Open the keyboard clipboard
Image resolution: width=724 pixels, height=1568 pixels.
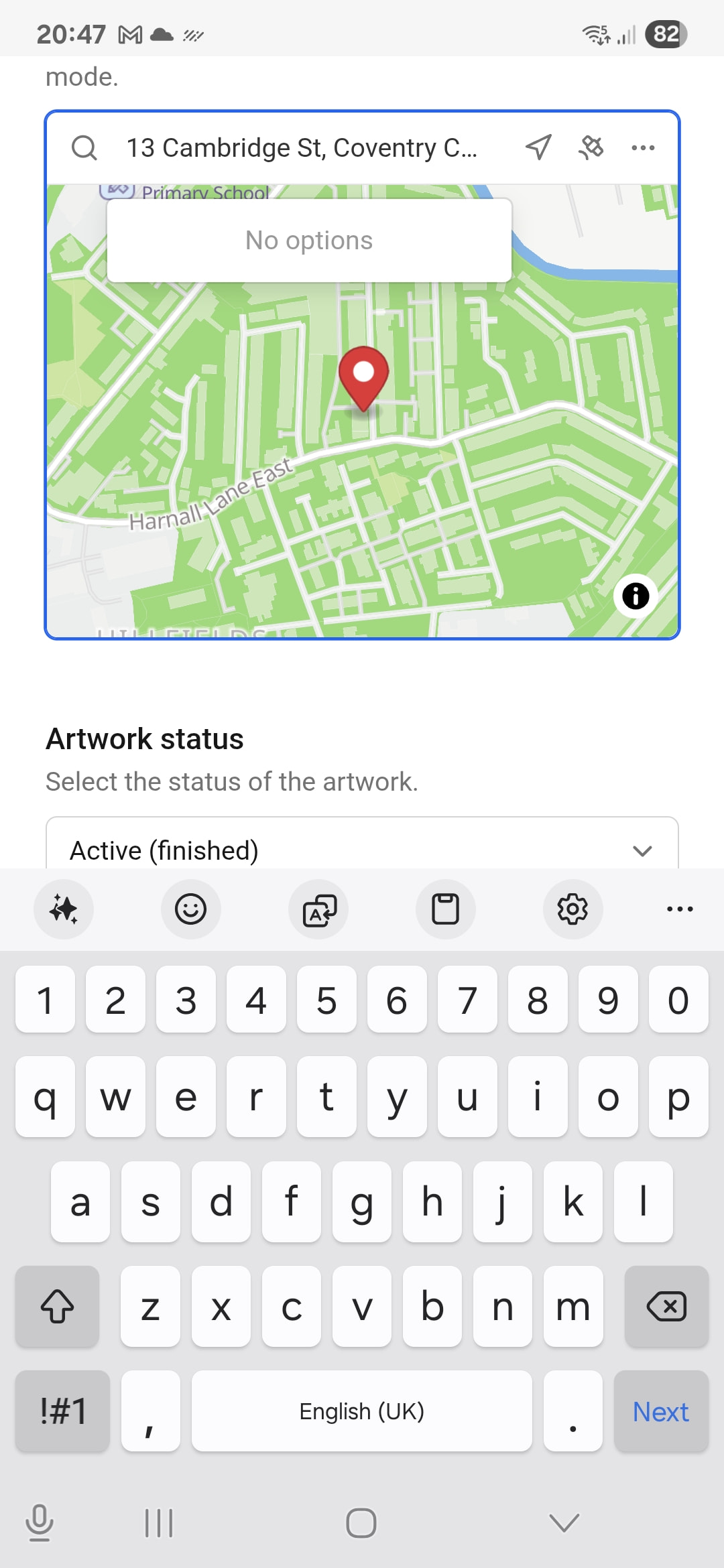445,909
